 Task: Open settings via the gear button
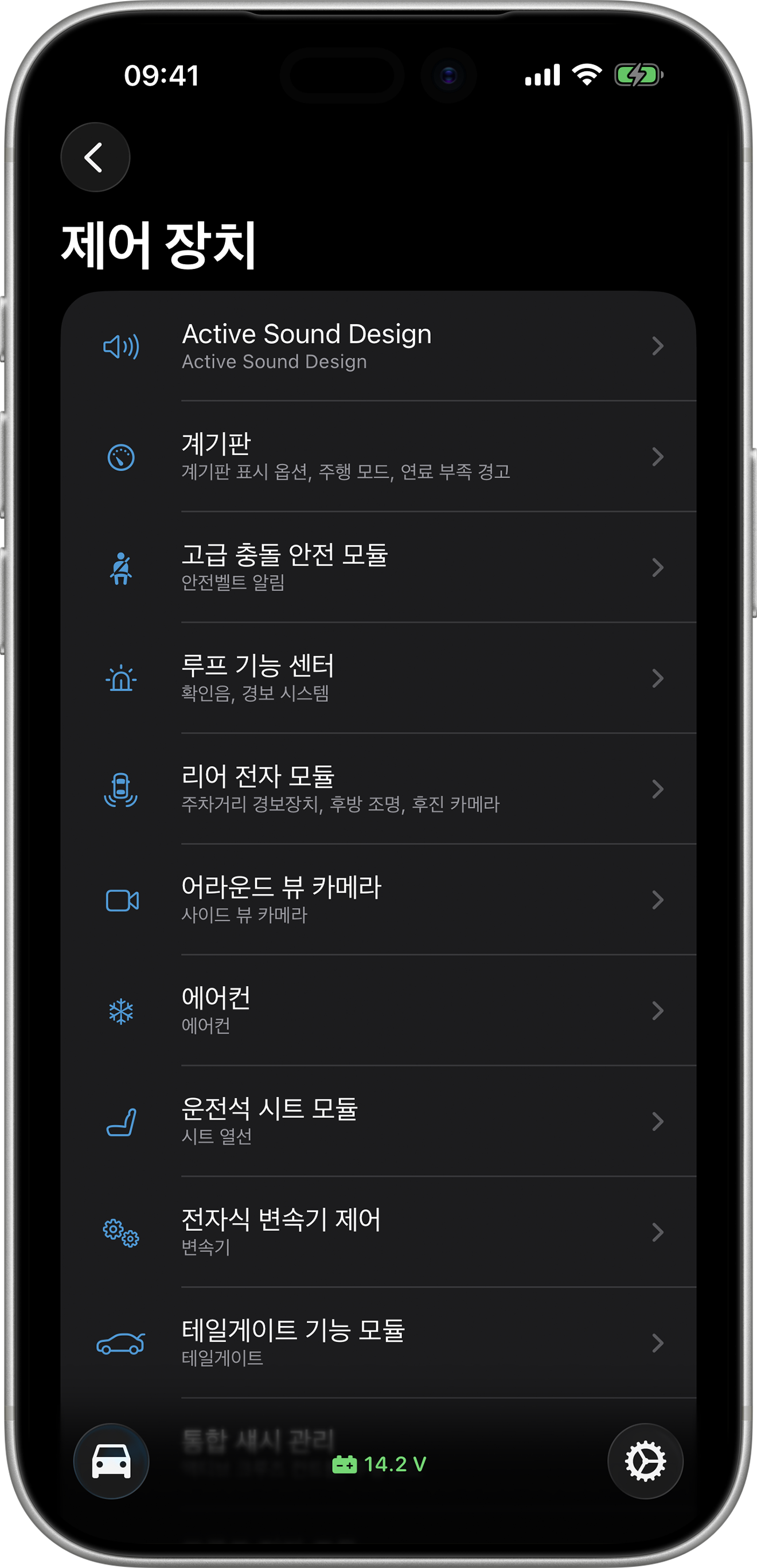click(645, 1461)
